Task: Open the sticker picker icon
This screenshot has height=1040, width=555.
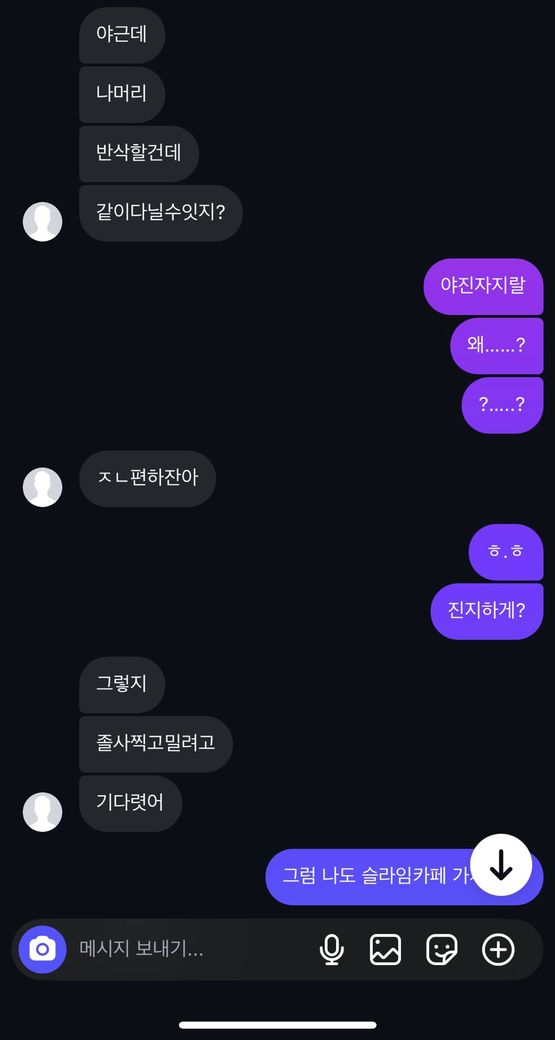Action: (x=442, y=949)
